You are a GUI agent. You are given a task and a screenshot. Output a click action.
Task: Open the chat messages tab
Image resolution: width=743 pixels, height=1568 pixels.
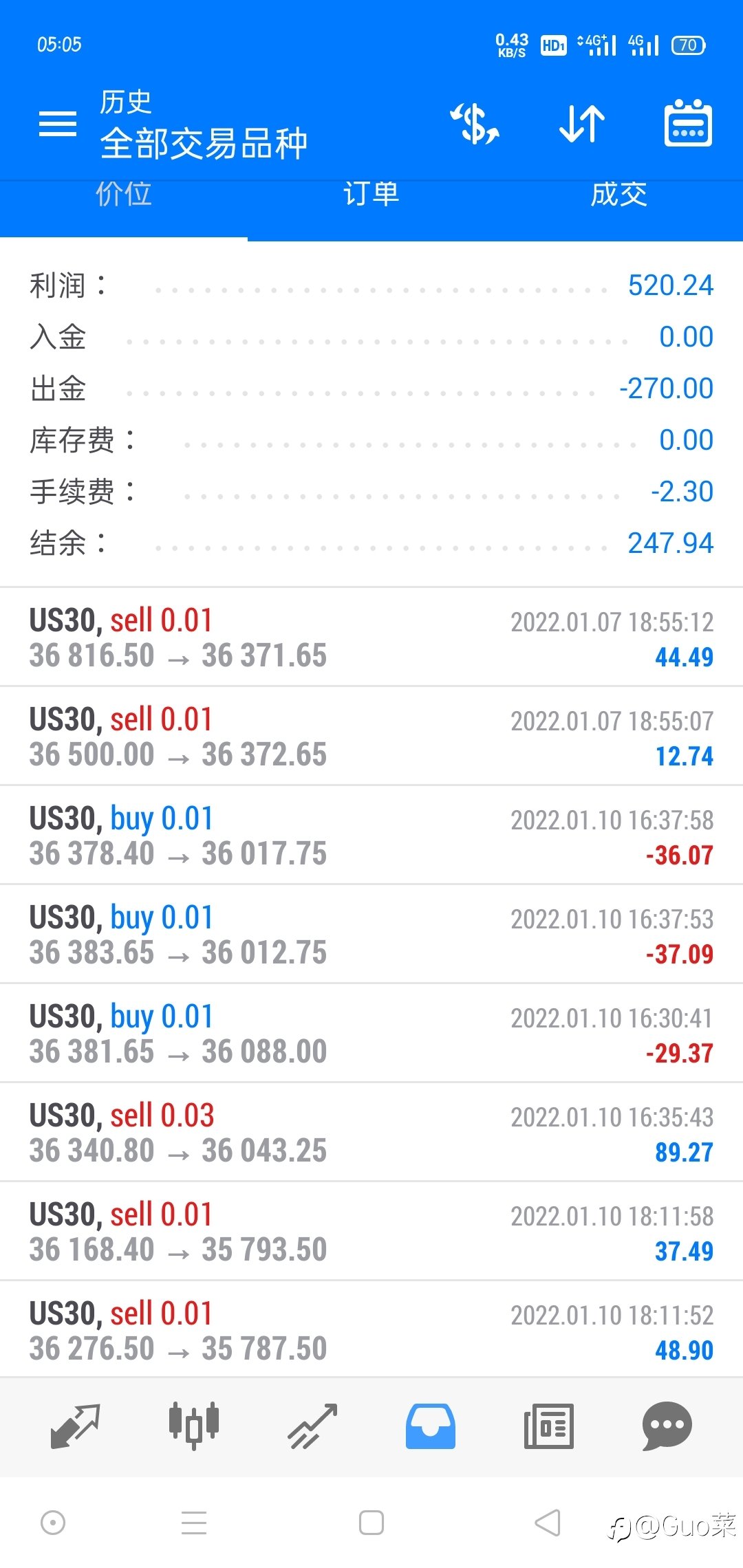(667, 1426)
